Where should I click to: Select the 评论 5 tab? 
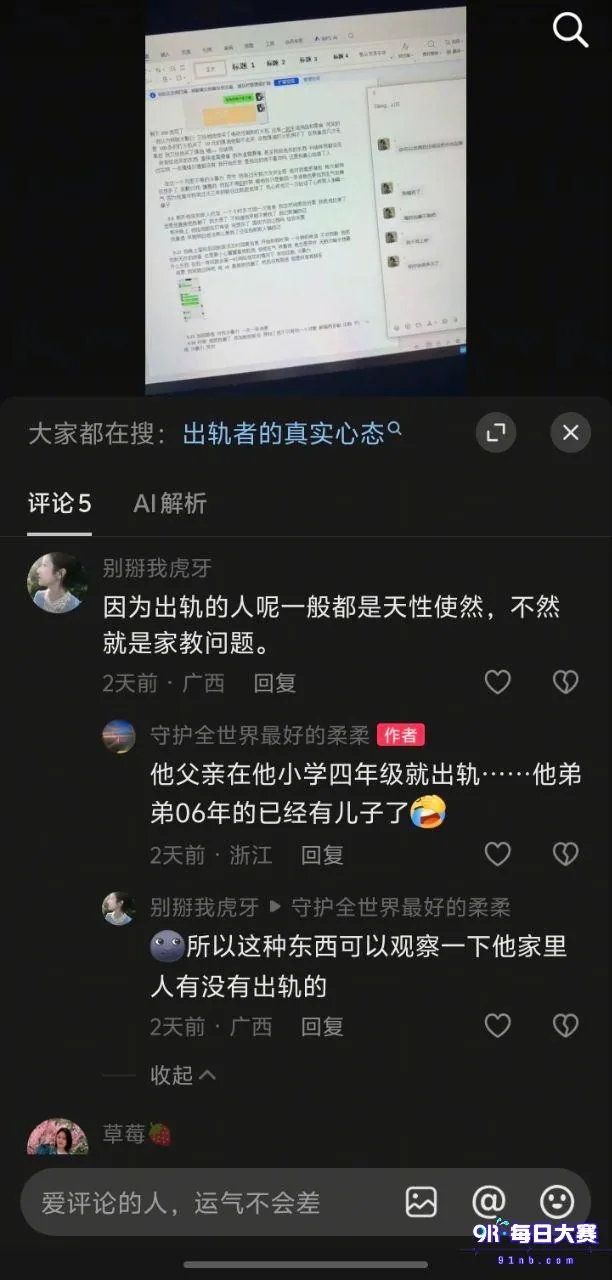pos(59,503)
